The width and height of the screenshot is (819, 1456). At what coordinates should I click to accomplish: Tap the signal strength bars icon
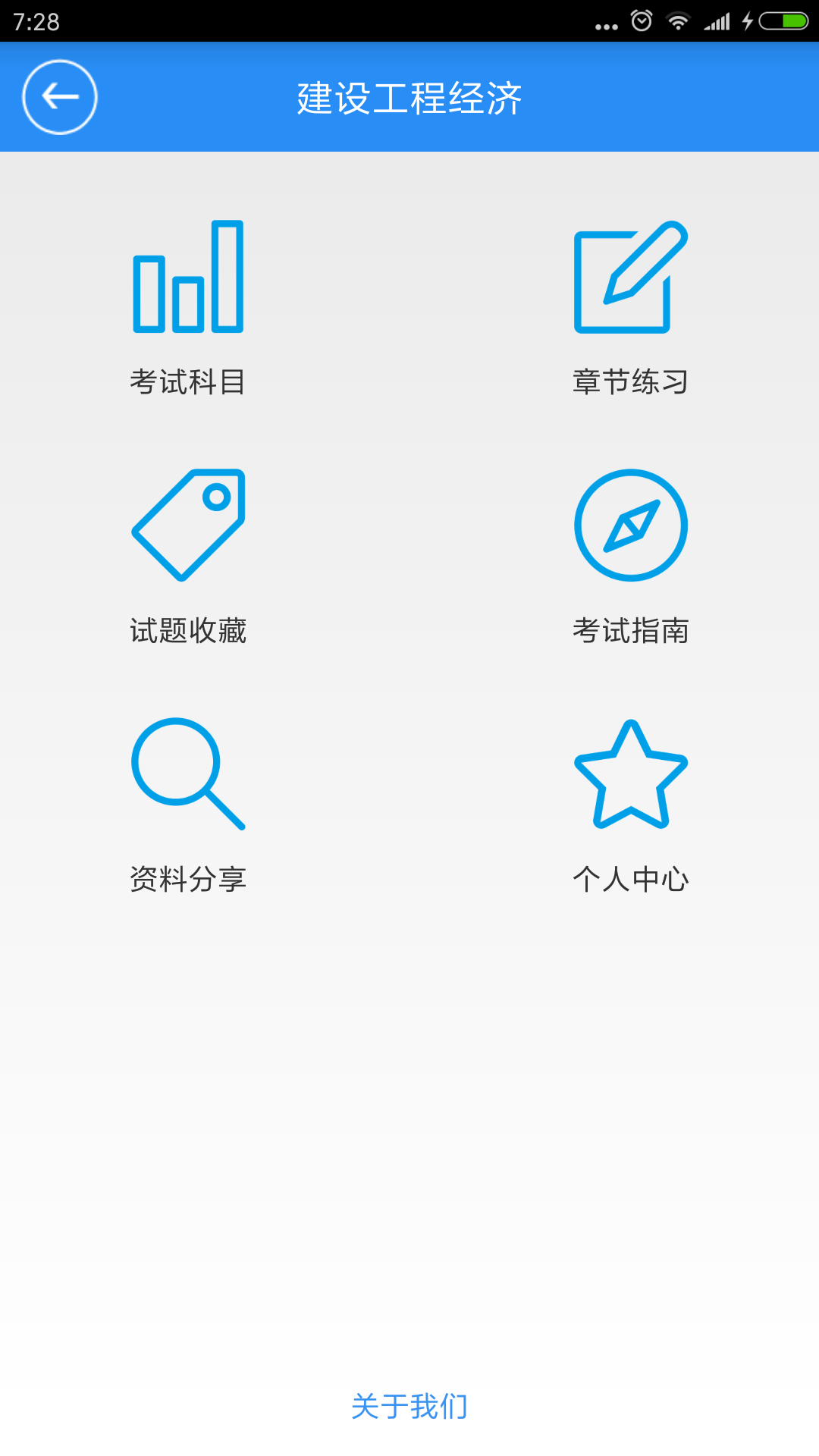coord(717,20)
